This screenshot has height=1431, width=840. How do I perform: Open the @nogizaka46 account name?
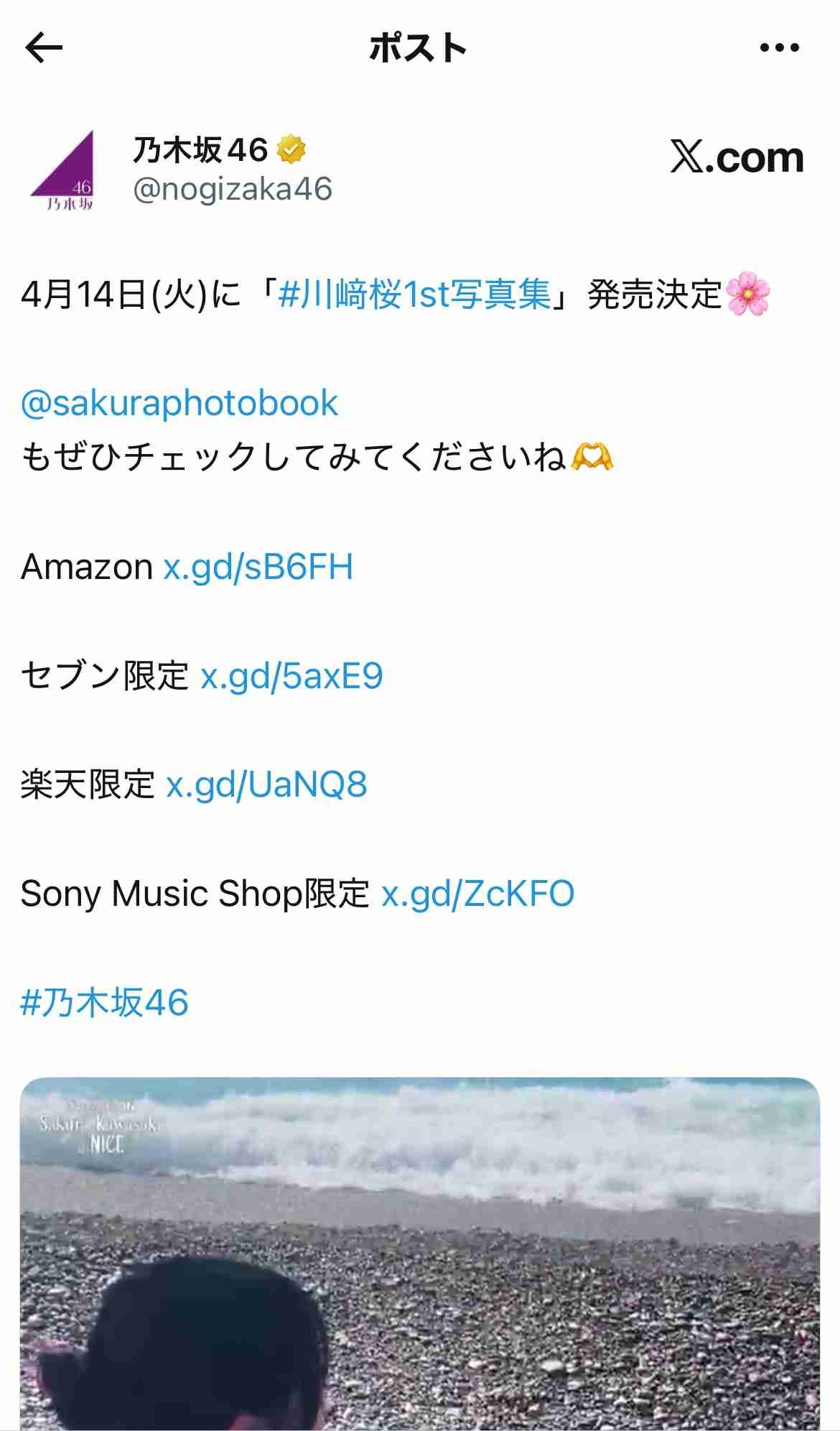click(232, 190)
